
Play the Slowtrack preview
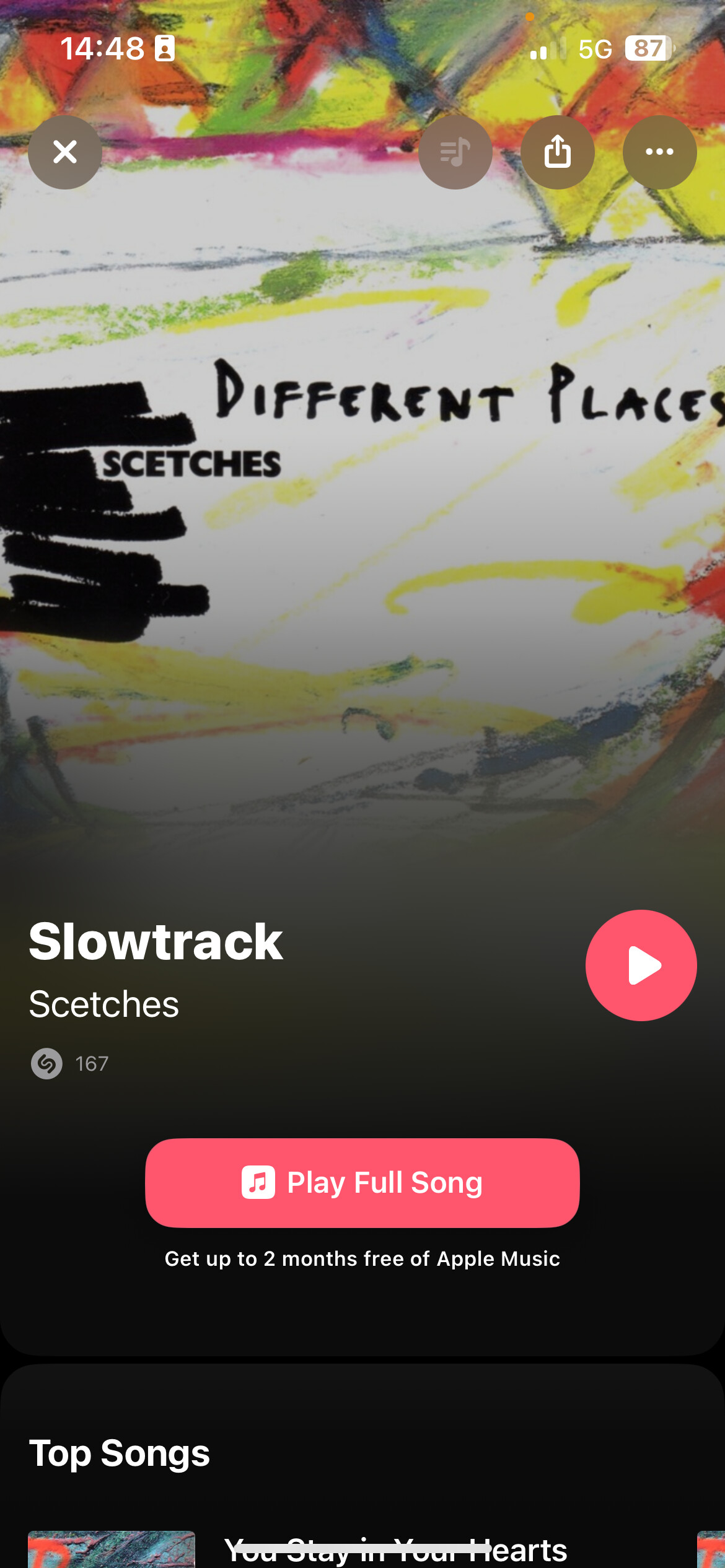click(641, 965)
